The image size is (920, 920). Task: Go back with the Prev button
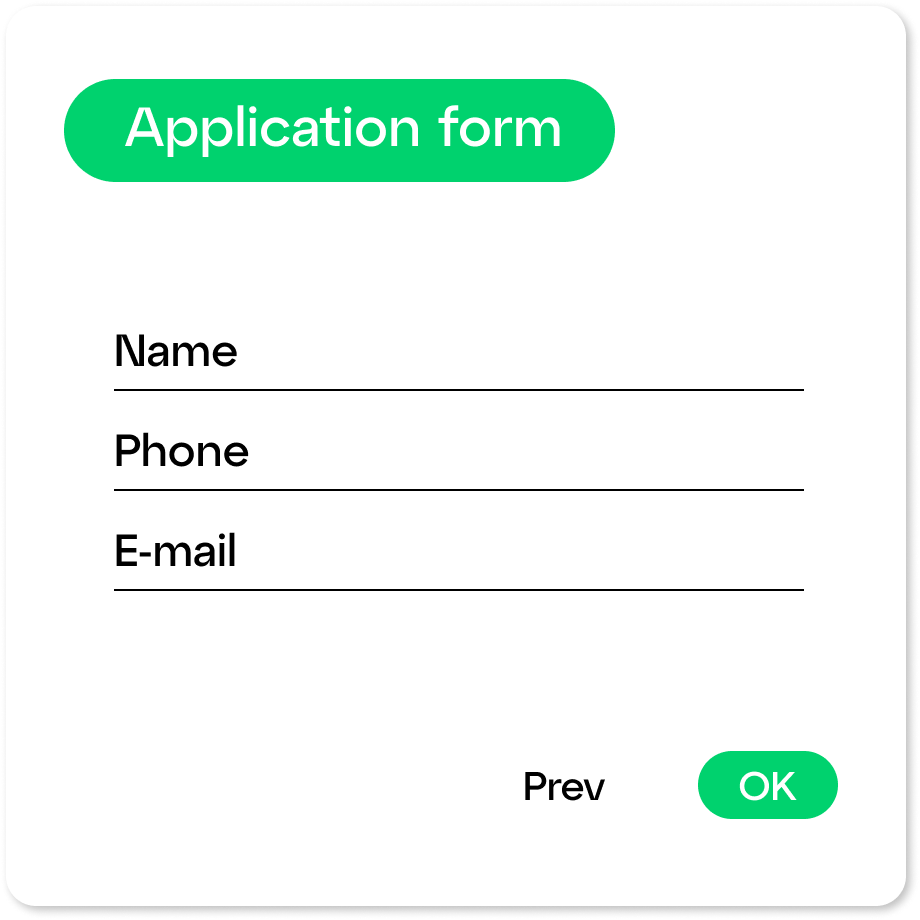(564, 787)
